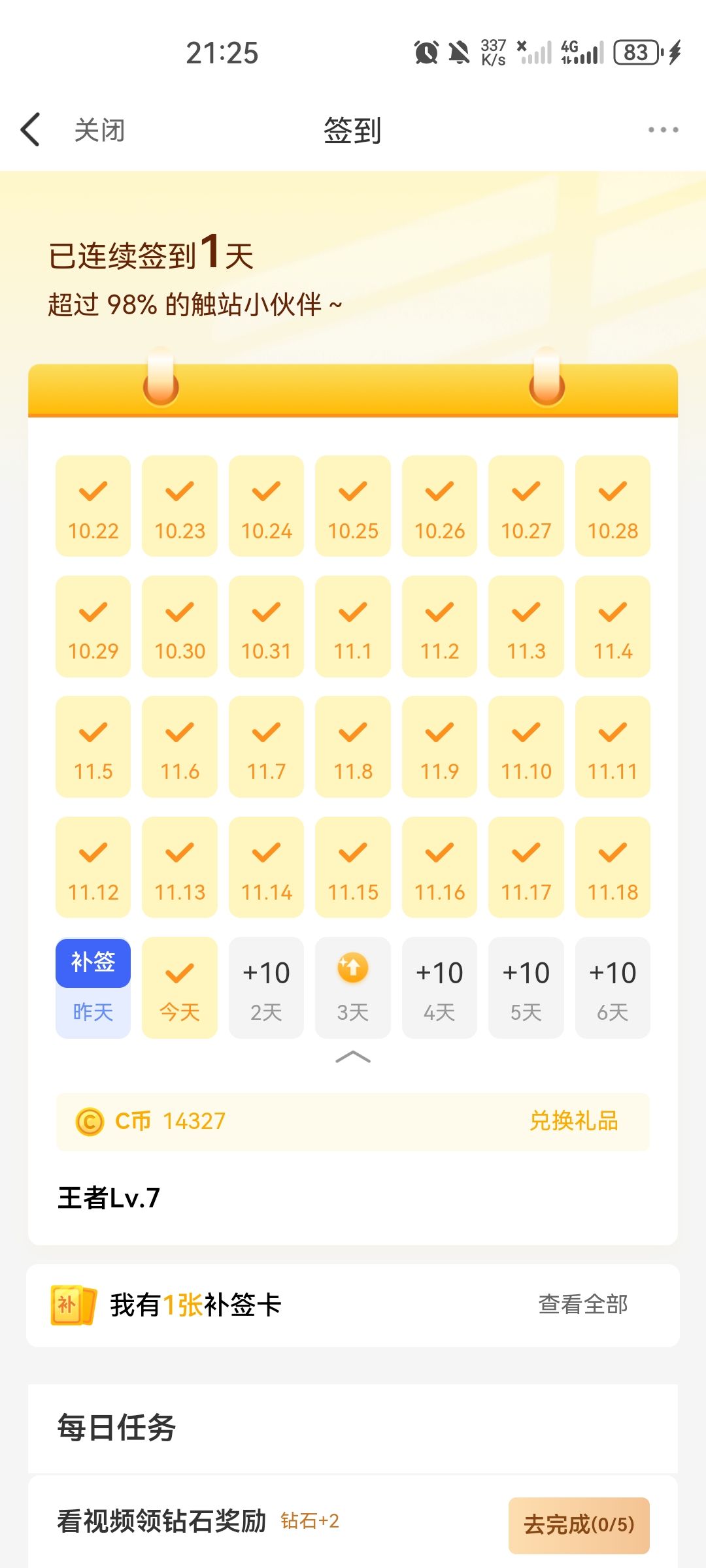Tap 补签 to make up yesterday's sign-in
The width and height of the screenshot is (706, 1568).
(93, 963)
